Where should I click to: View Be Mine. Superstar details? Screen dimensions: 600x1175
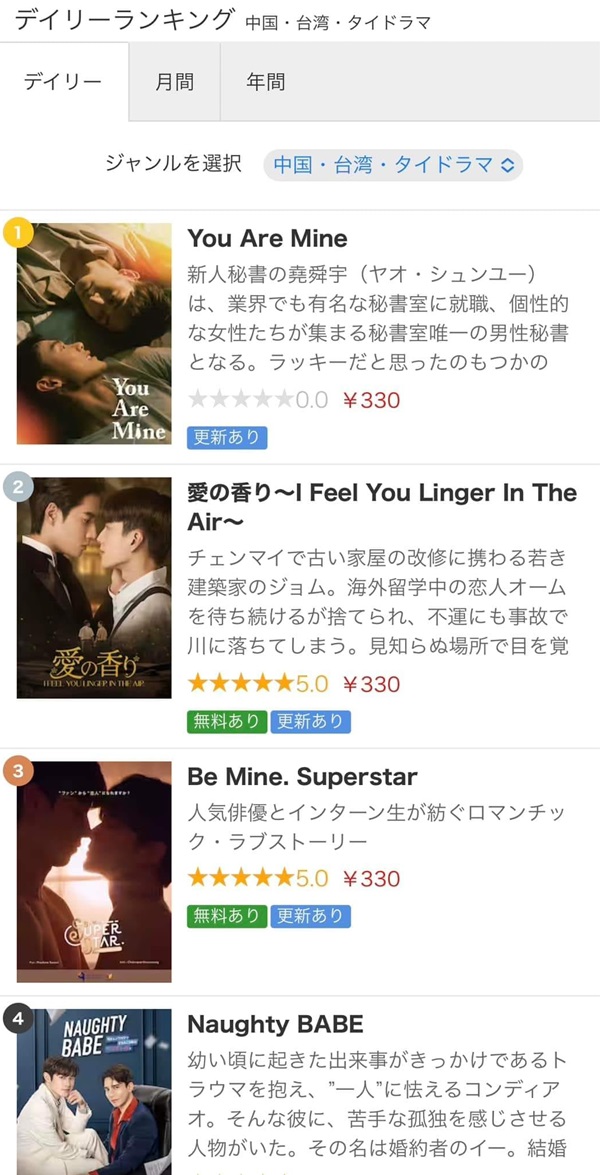pyautogui.click(x=302, y=777)
